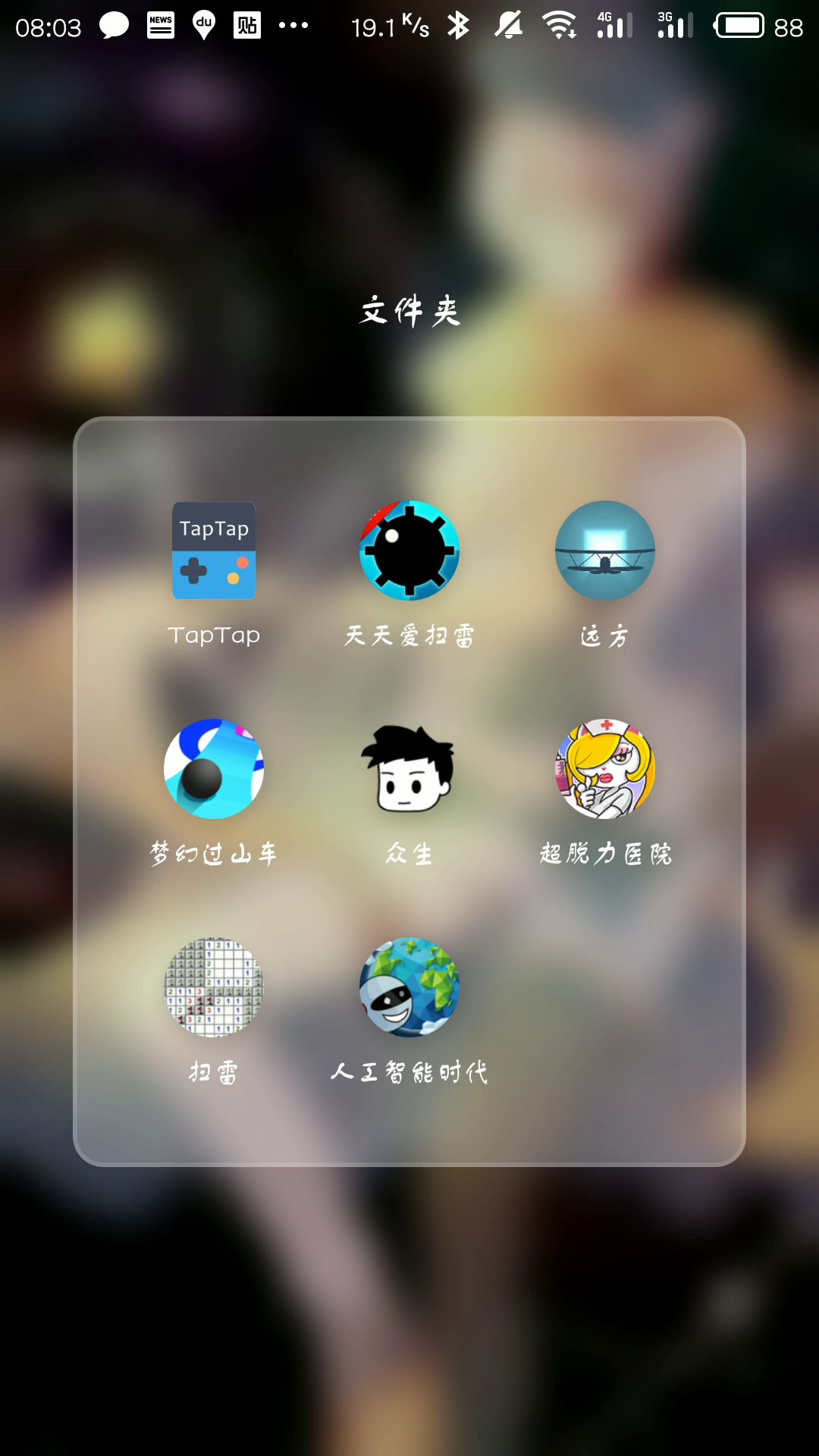Start 梦幻过山车 game

tap(214, 769)
